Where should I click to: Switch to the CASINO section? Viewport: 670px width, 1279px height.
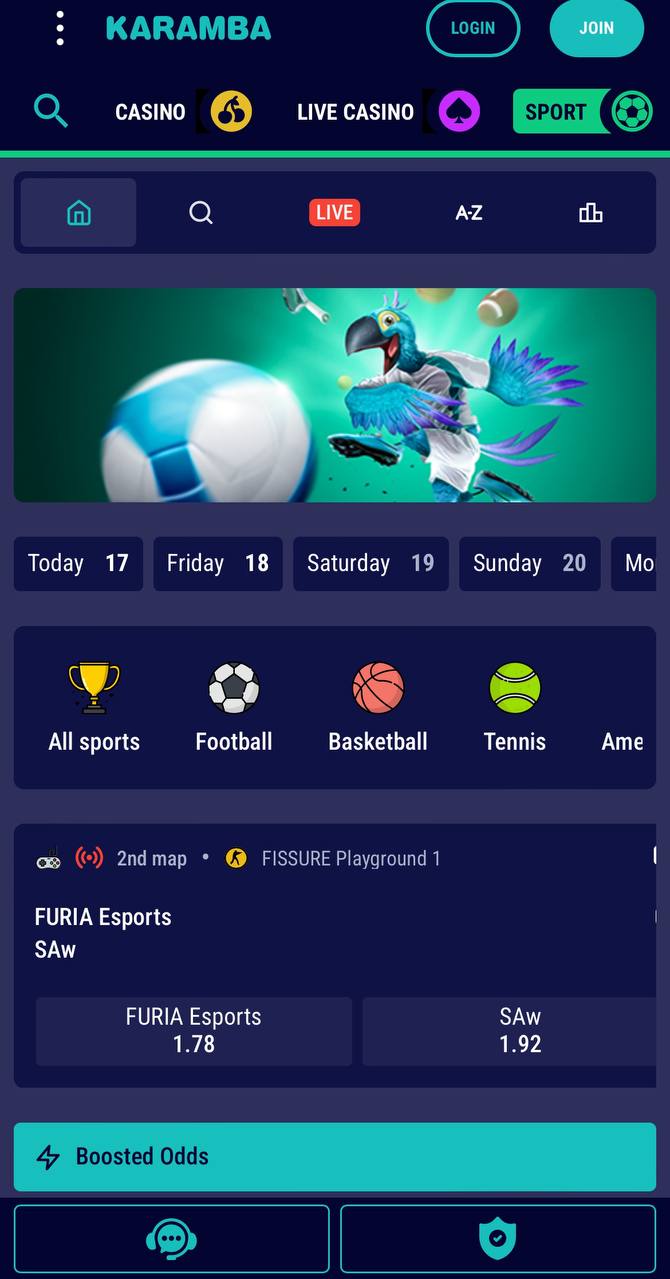tap(182, 111)
